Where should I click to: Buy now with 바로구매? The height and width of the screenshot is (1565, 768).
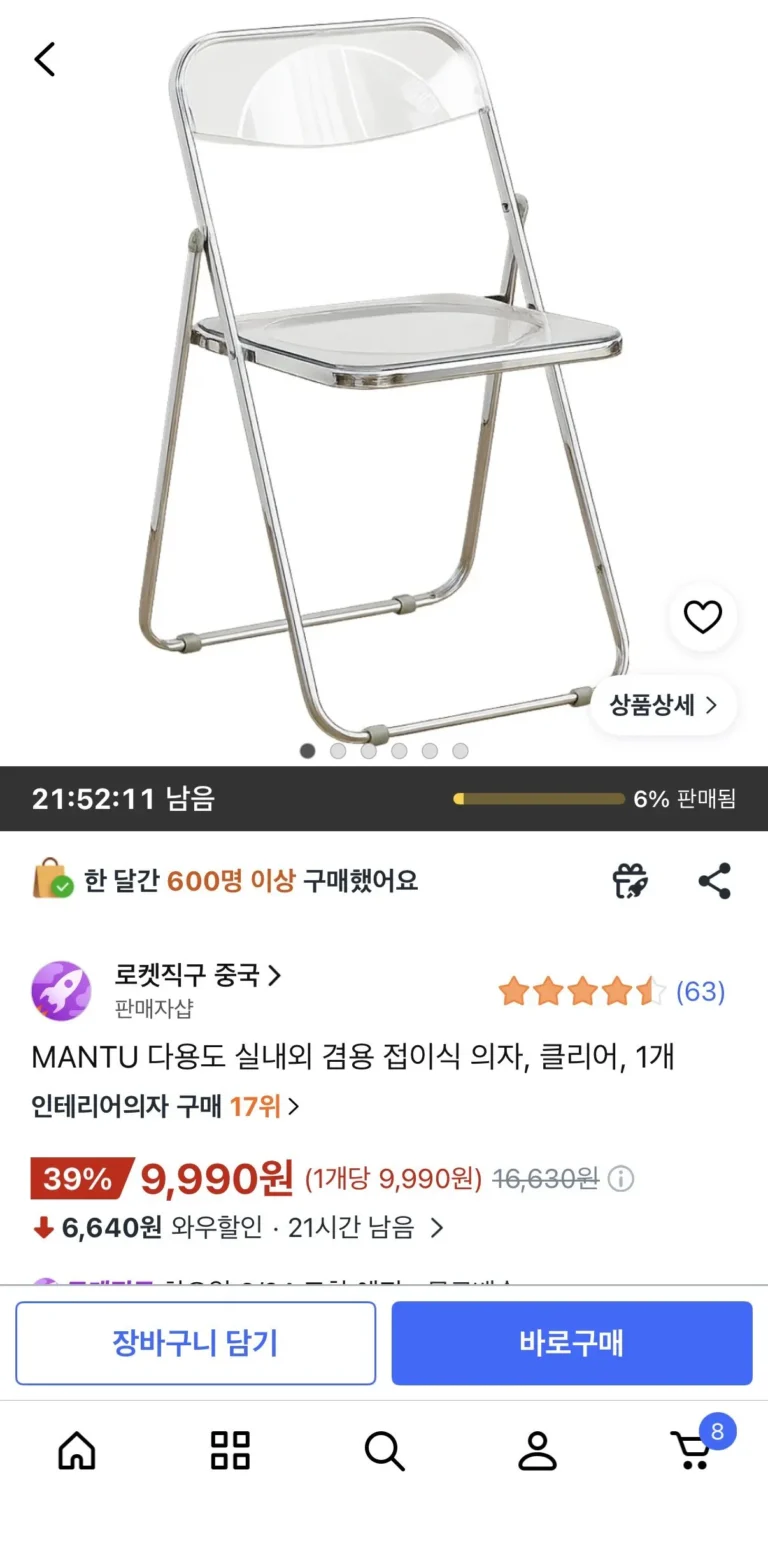click(571, 1342)
